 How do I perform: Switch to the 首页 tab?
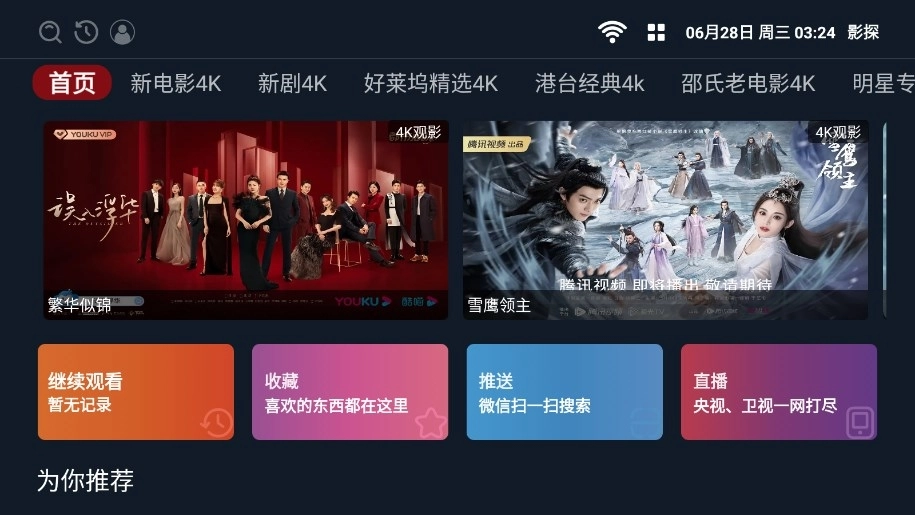[72, 83]
